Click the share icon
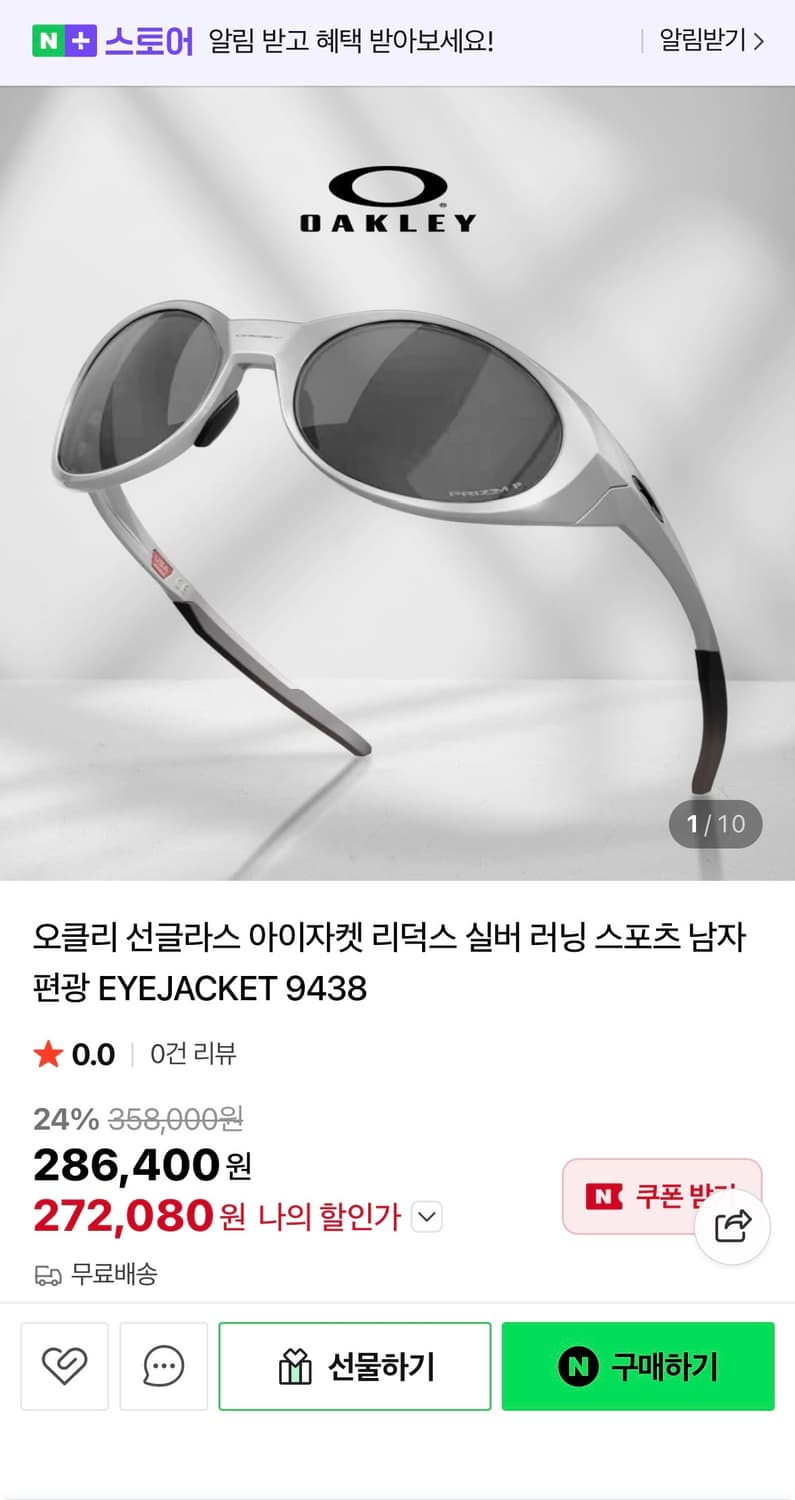 (733, 1225)
